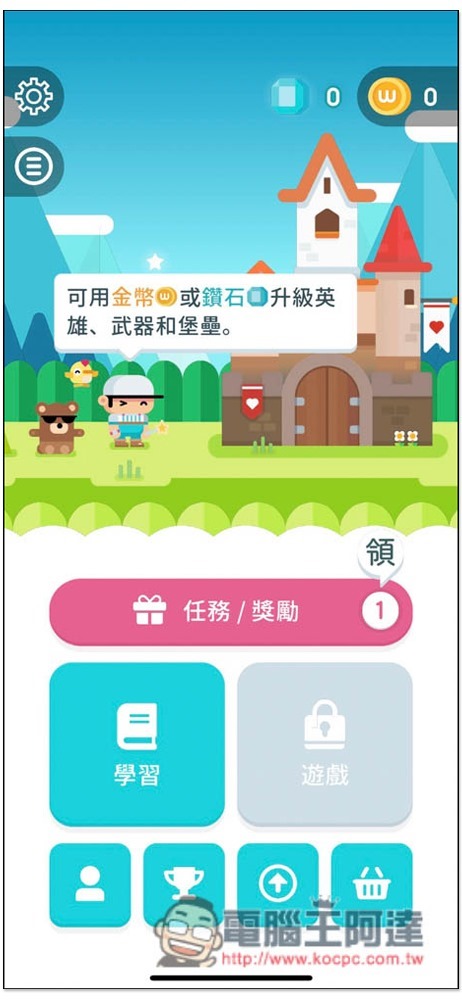Open the upgrade arrow button
Viewport: 462px width, 1000px height.
pos(278,885)
